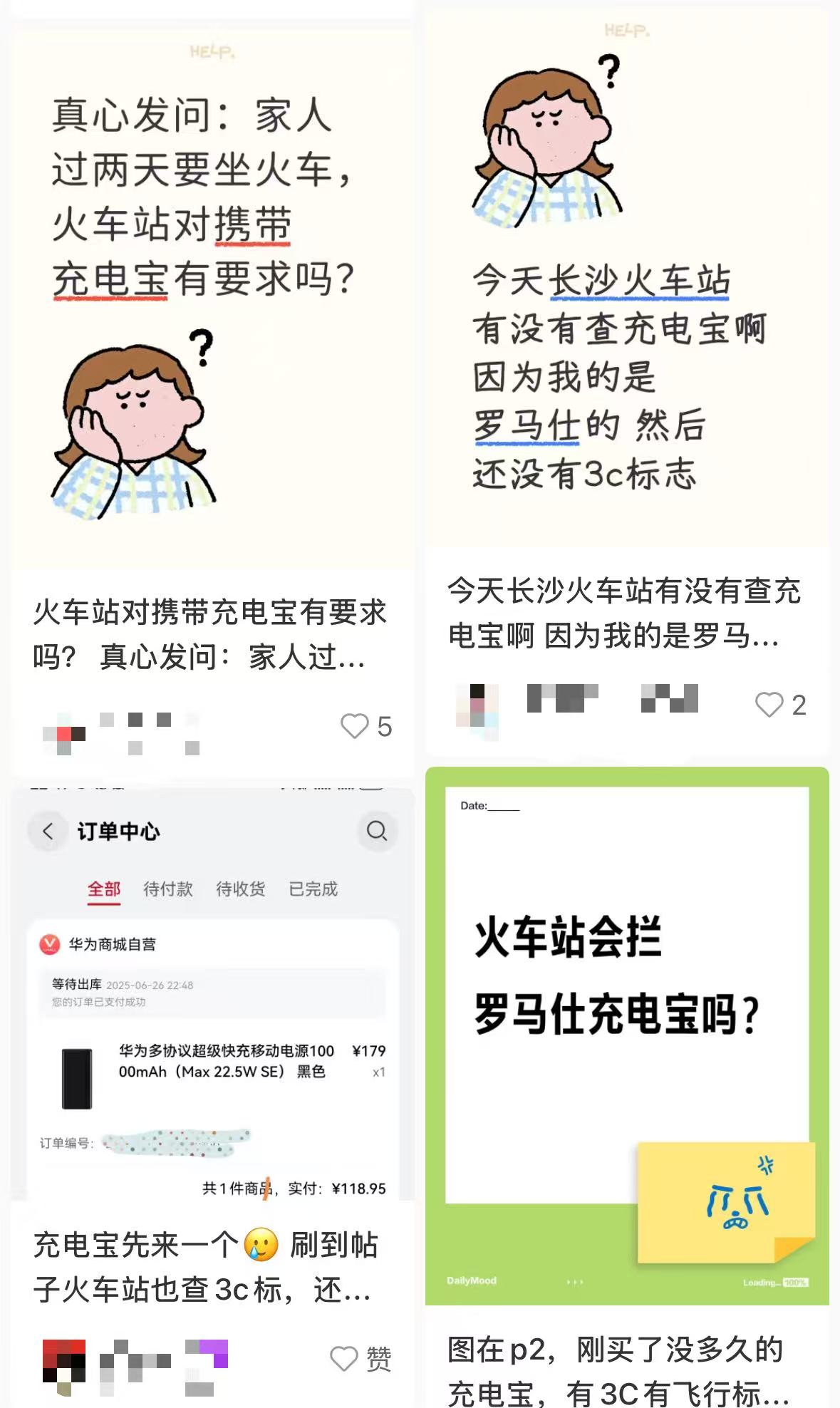The width and height of the screenshot is (840, 1408).
Task: Like the 火车站对携带充电宝有要求吗 post
Action: pos(354,726)
